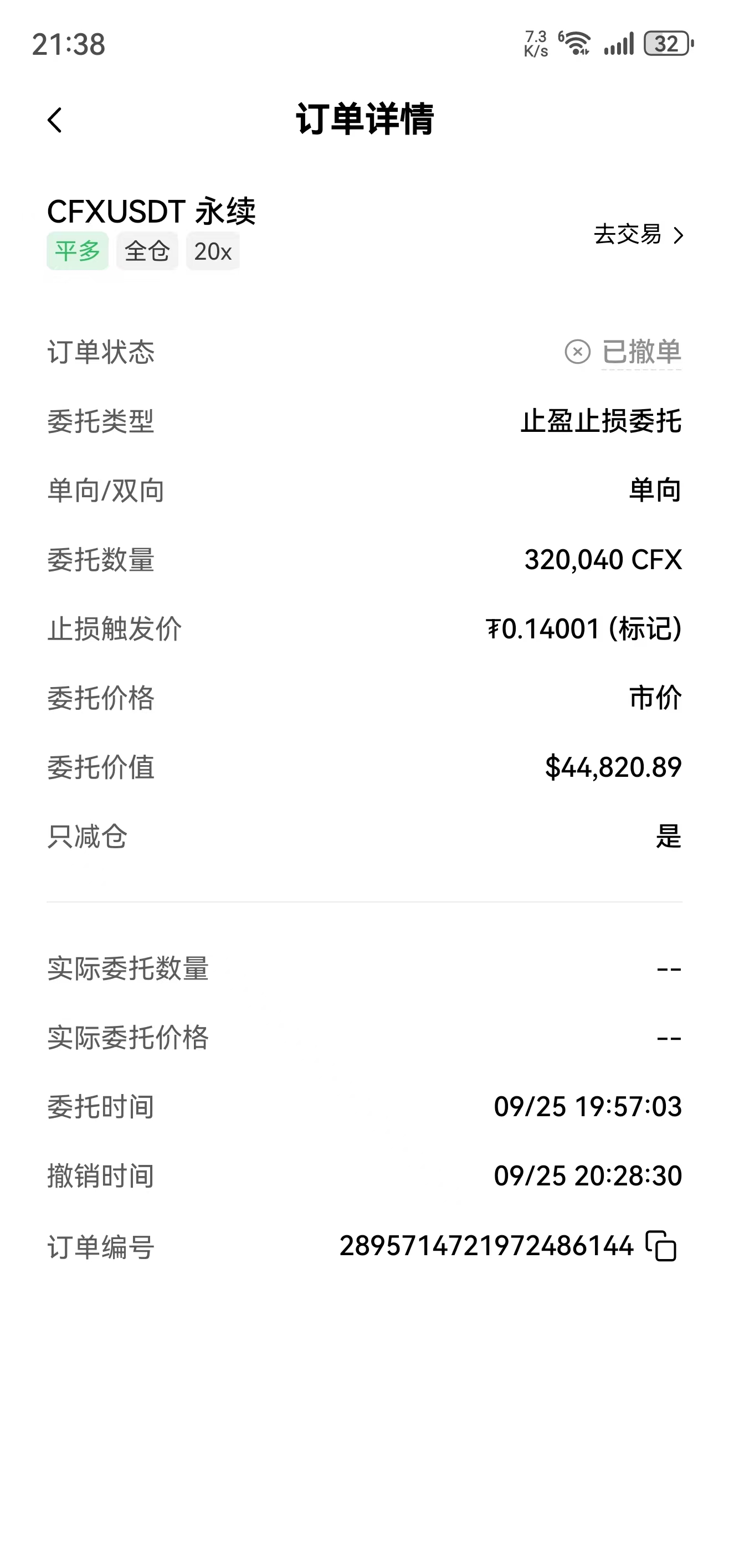Go back from the order details page
The image size is (729, 1568).
[55, 120]
